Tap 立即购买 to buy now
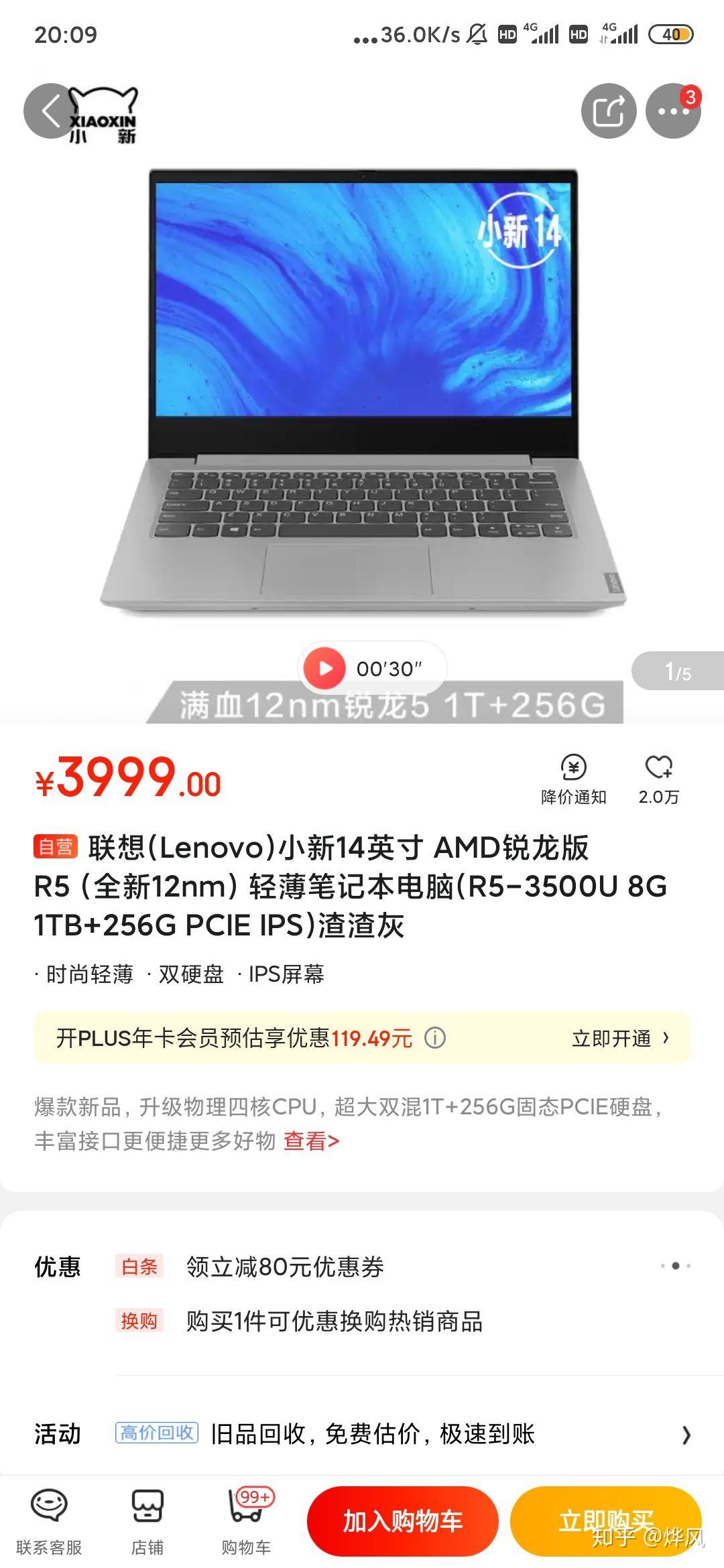The height and width of the screenshot is (1568, 724). pyautogui.click(x=605, y=1521)
